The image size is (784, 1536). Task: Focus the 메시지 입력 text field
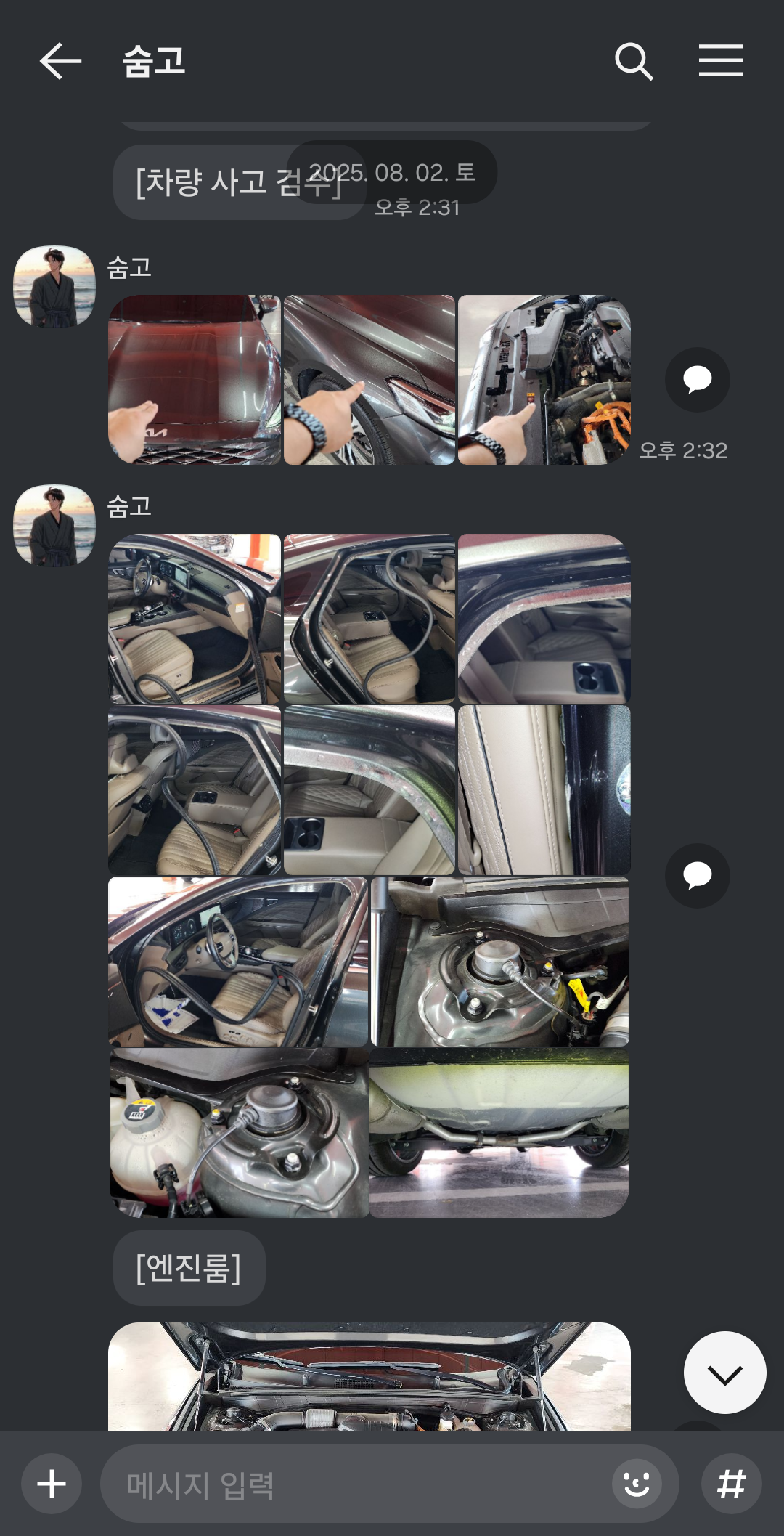(354, 1484)
